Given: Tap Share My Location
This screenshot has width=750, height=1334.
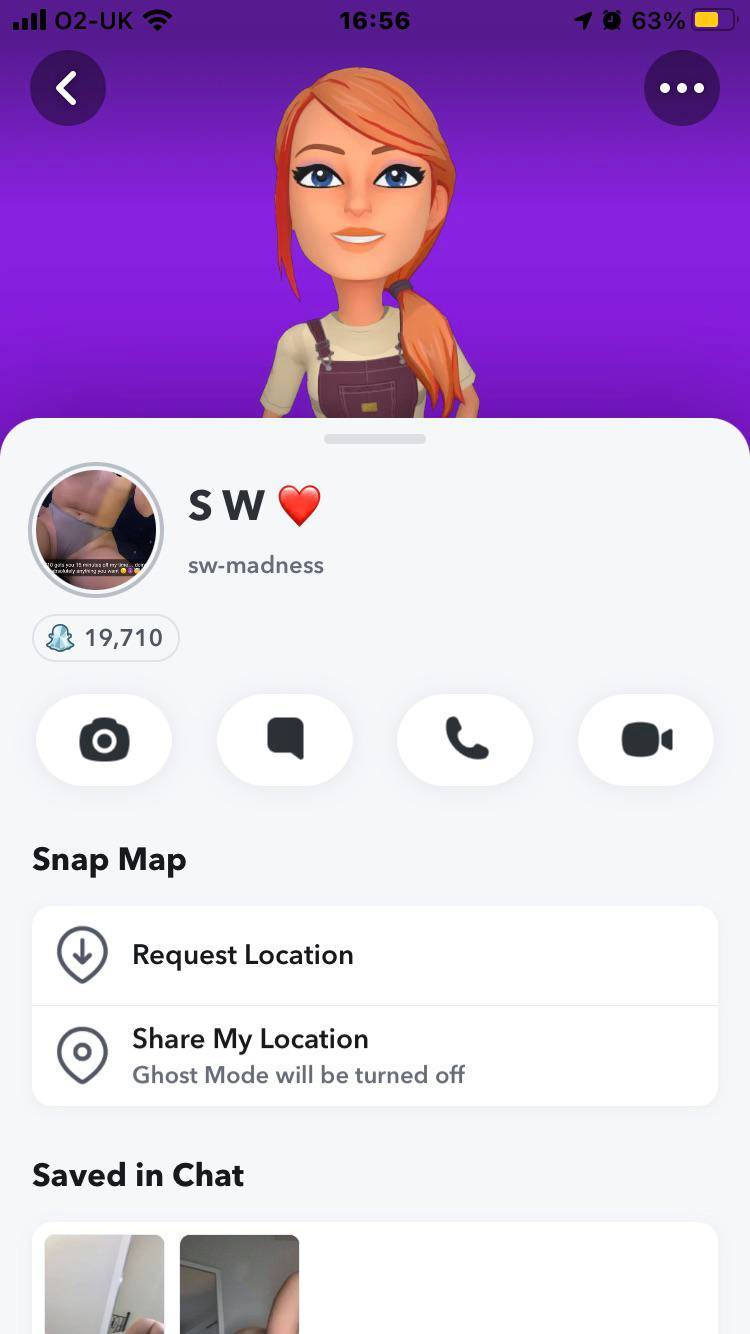Looking at the screenshot, I should 250,1039.
